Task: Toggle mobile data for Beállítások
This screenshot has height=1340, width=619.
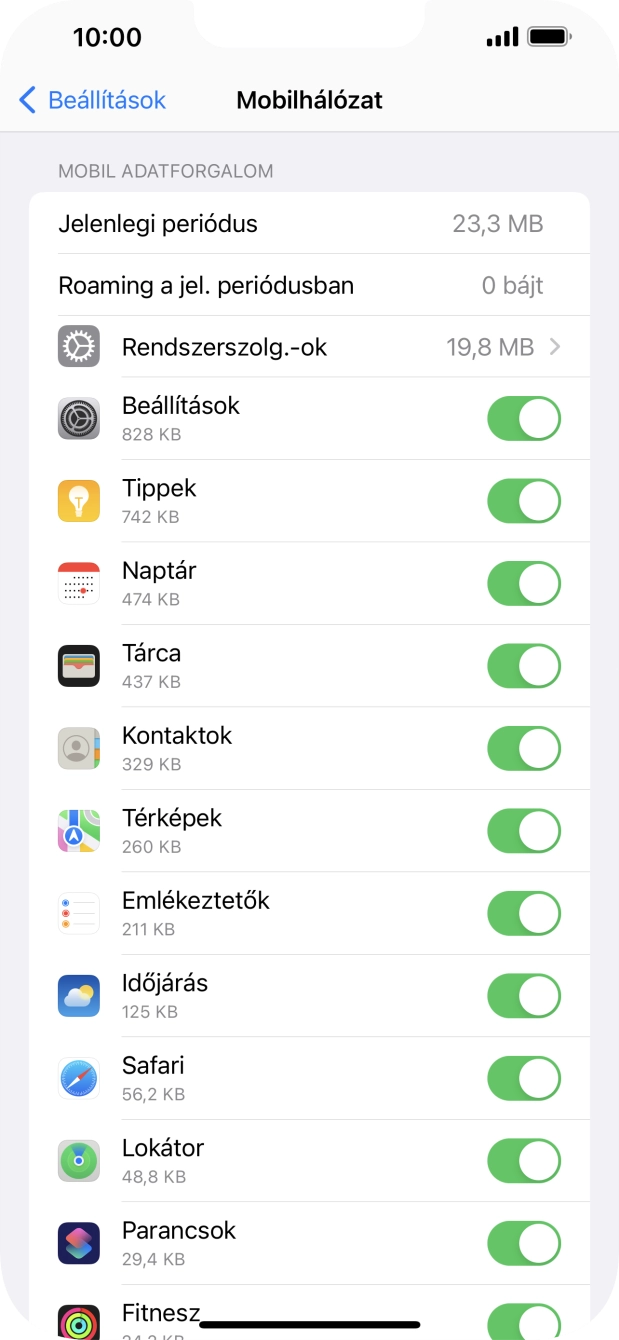Action: [x=523, y=419]
